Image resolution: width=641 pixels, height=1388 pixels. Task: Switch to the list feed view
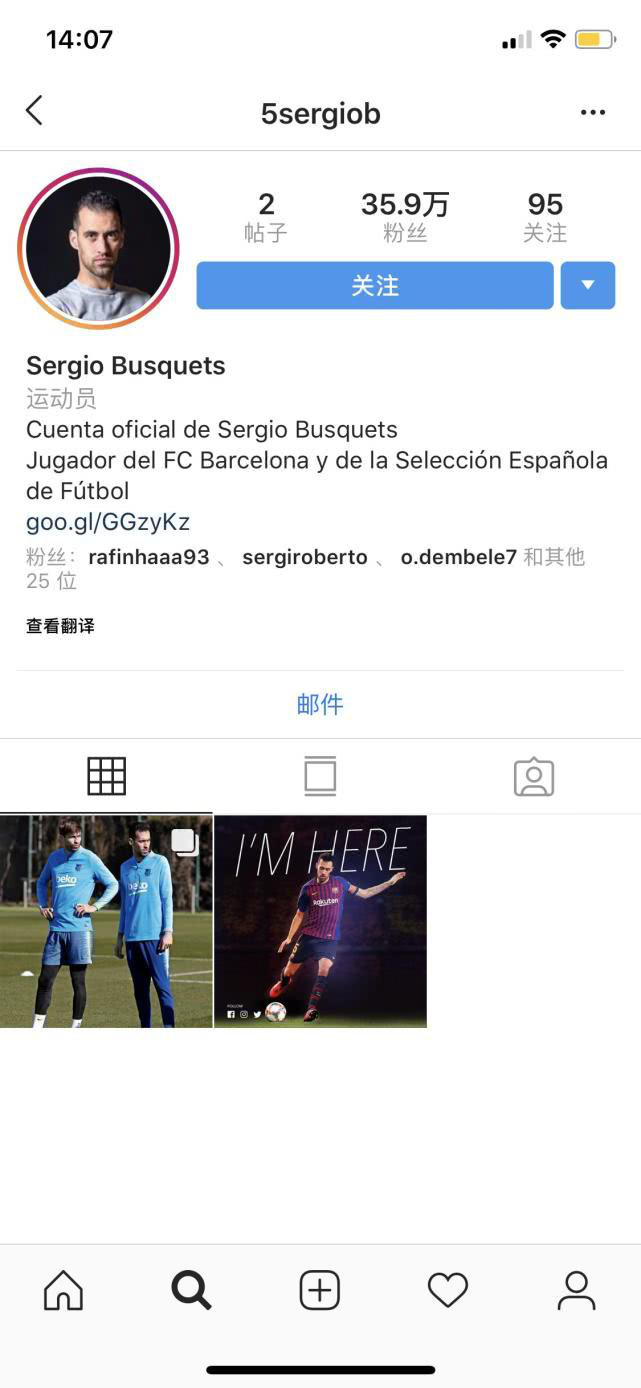[320, 776]
